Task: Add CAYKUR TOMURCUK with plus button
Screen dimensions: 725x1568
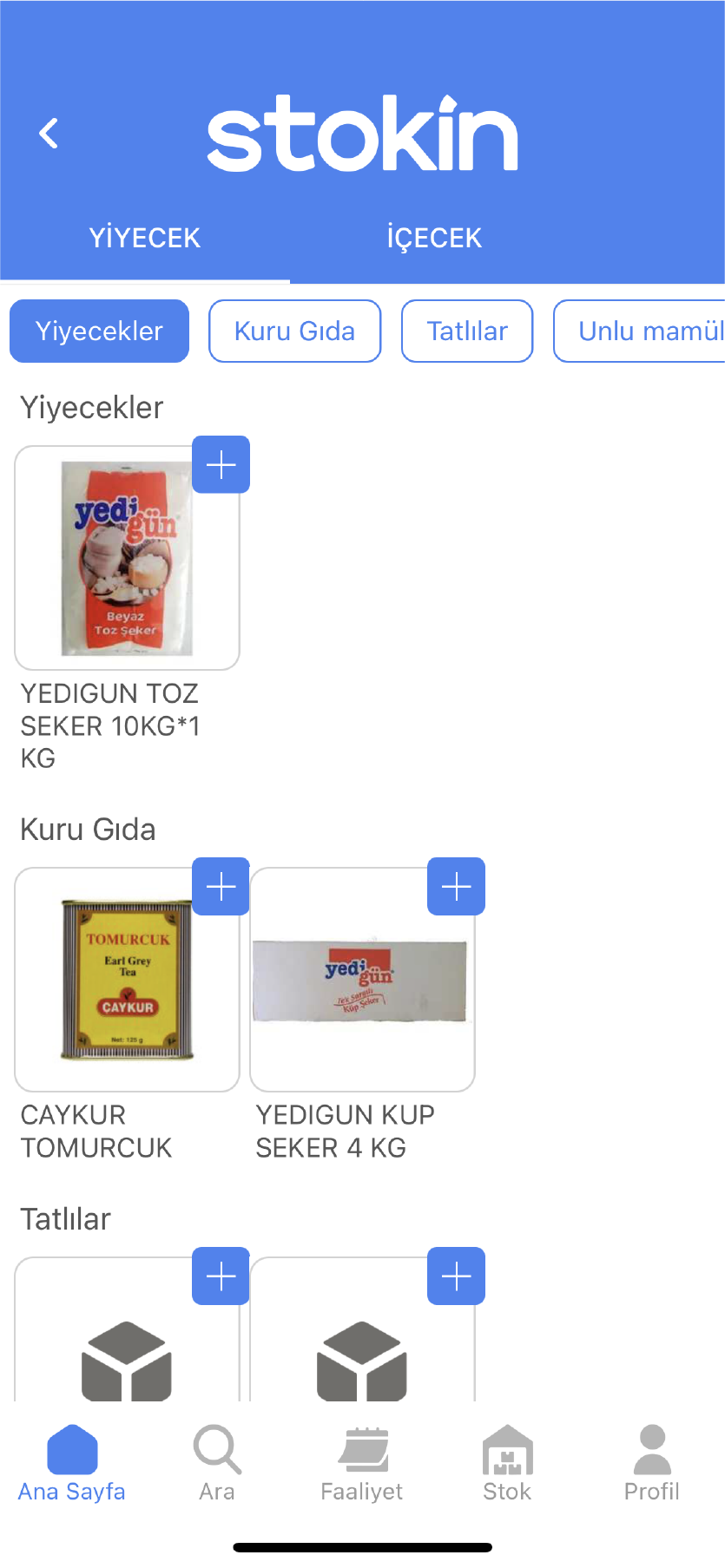Action: point(221,887)
